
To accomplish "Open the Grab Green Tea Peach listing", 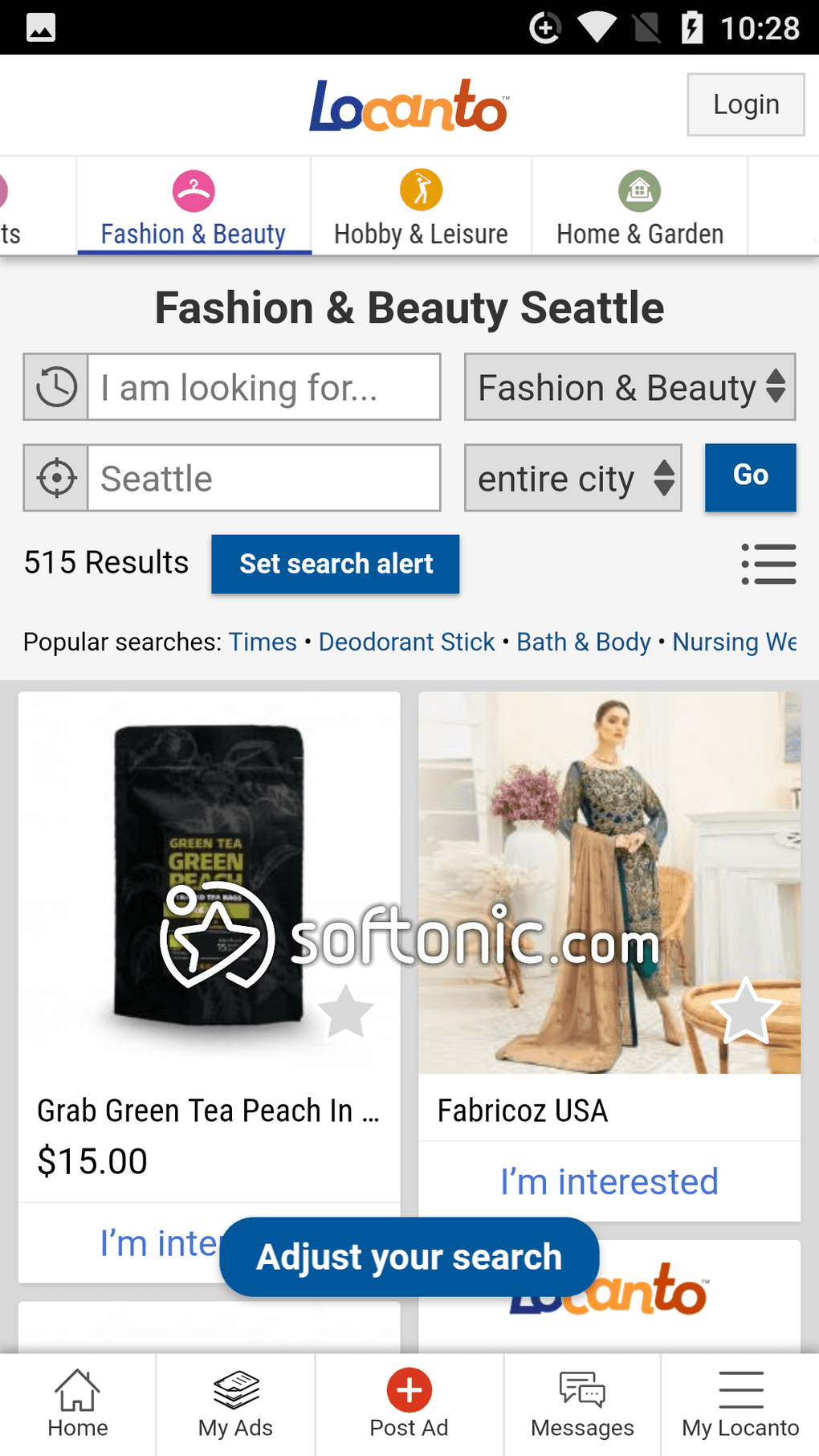I will pyautogui.click(x=209, y=1111).
